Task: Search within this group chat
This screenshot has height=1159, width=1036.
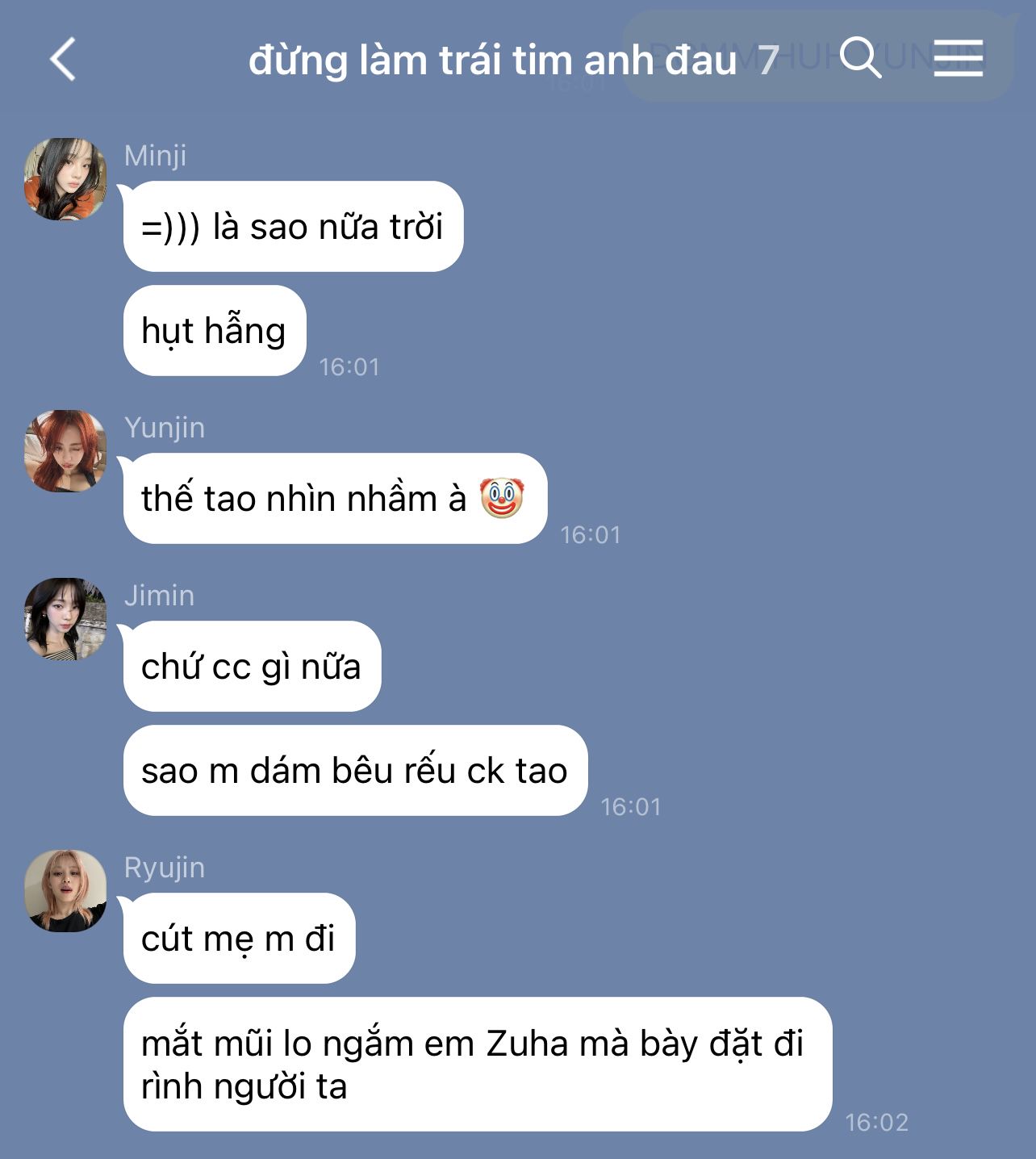Action: 860,58
